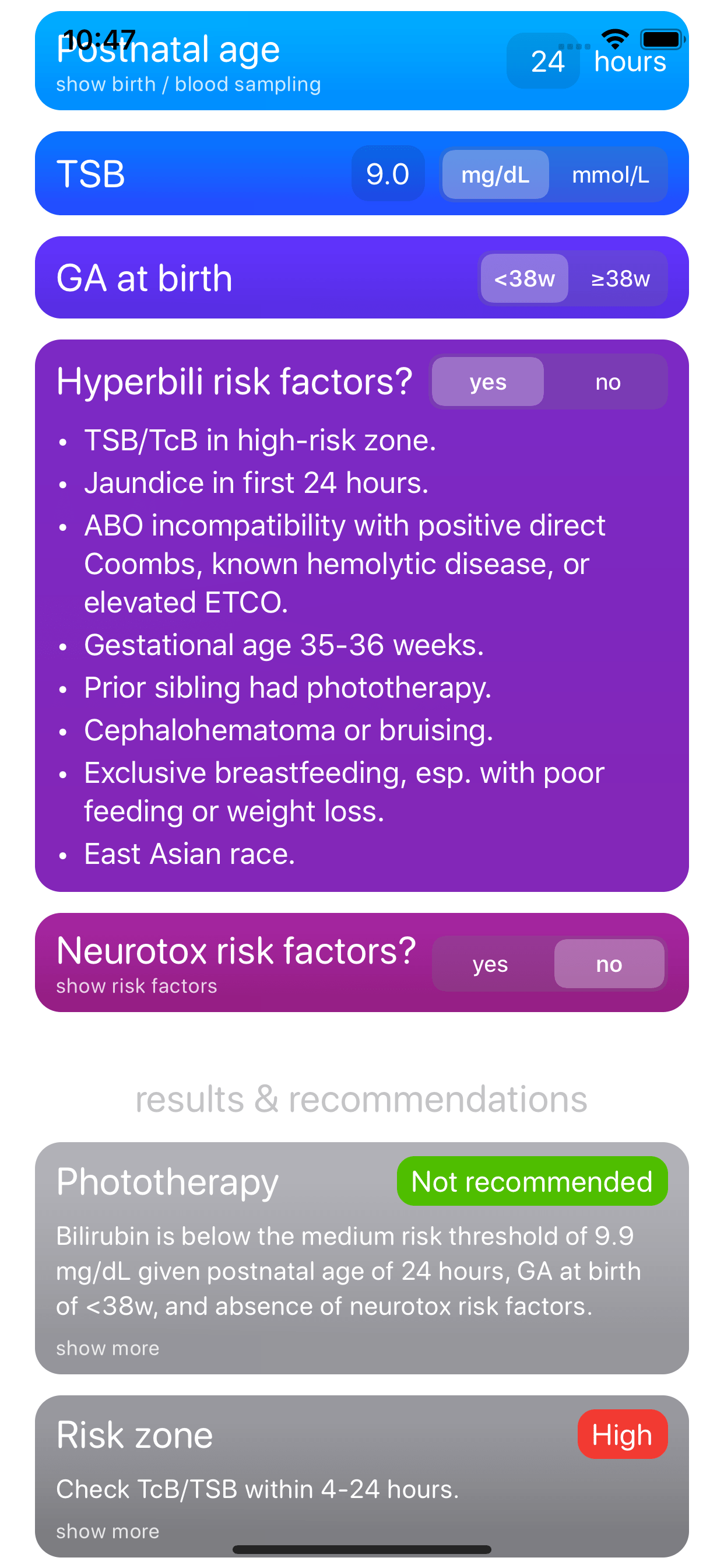This screenshot has width=724, height=1568.
Task: Select mg/dL as TSB unit
Action: [x=495, y=174]
